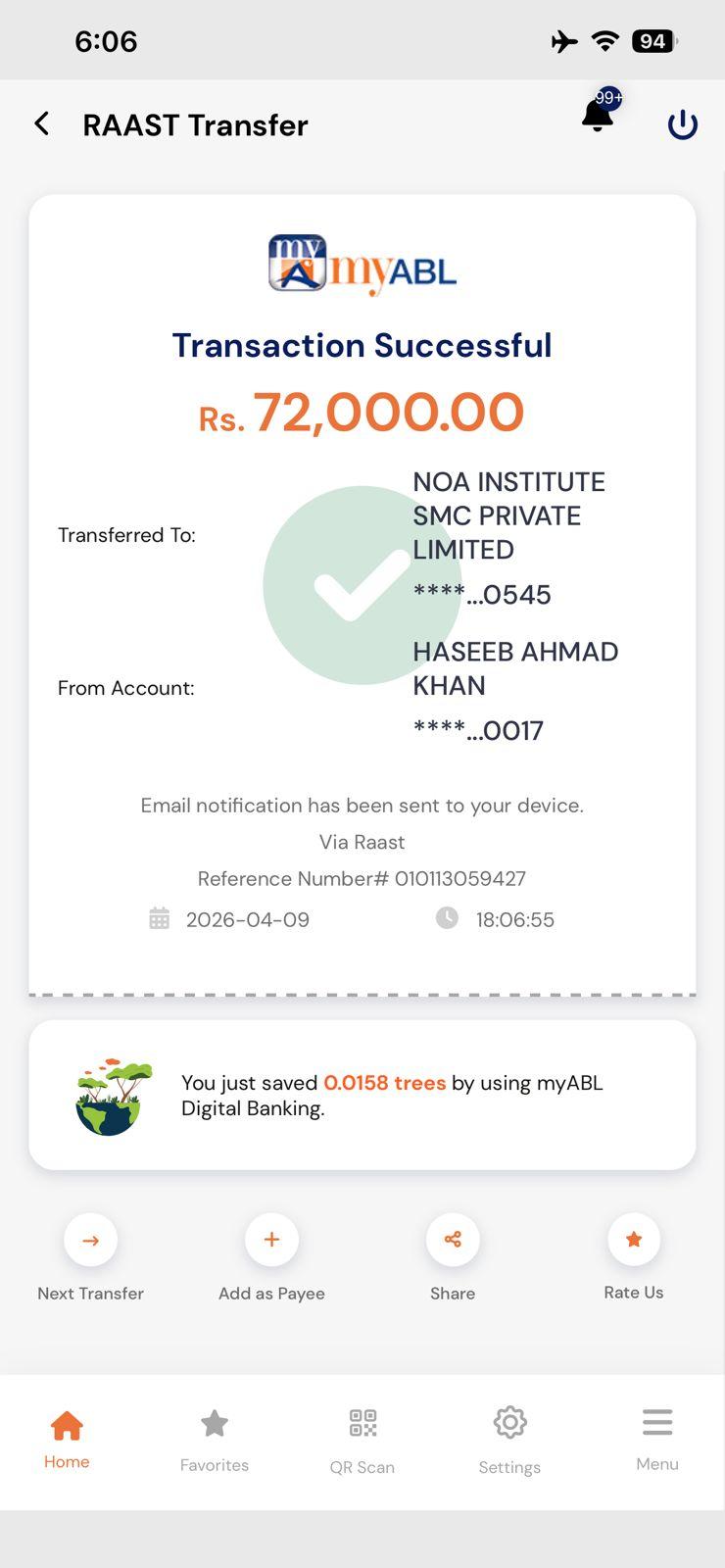The image size is (725, 1568).
Task: Open the Settings tab
Action: click(x=509, y=1439)
